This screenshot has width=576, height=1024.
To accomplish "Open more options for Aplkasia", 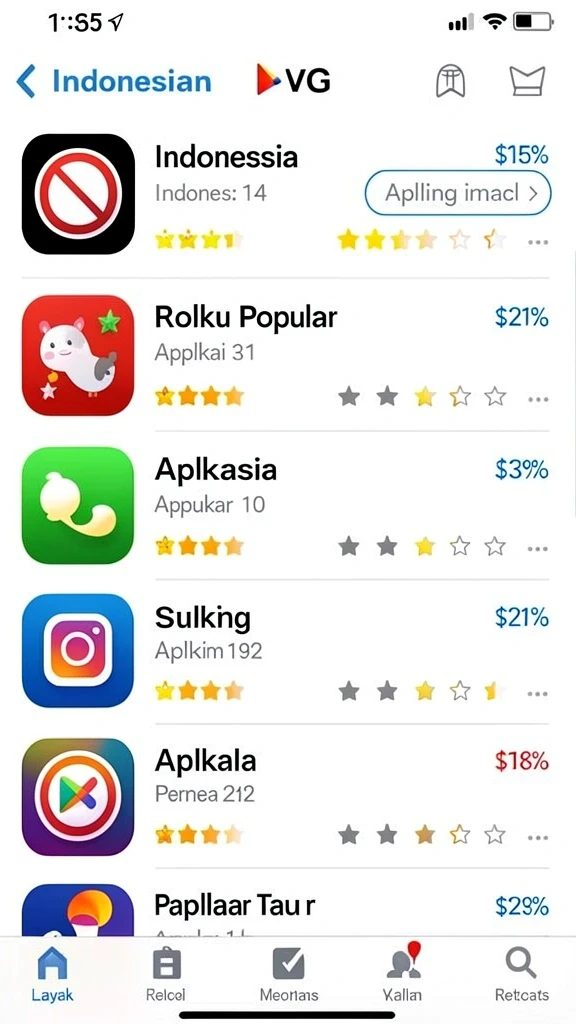I will pyautogui.click(x=537, y=549).
